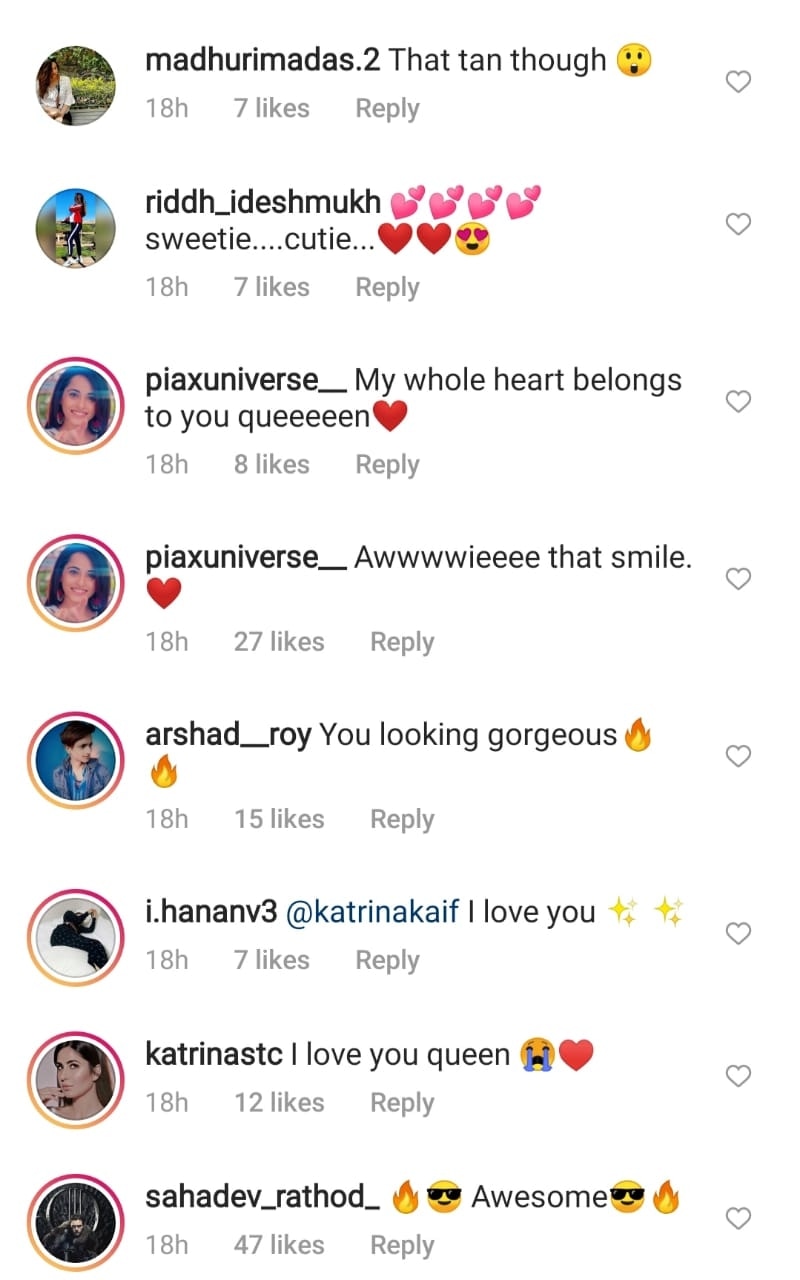Like the 'Awwwwieeee that smile' comment
The height and width of the screenshot is (1280, 800).
[738, 579]
